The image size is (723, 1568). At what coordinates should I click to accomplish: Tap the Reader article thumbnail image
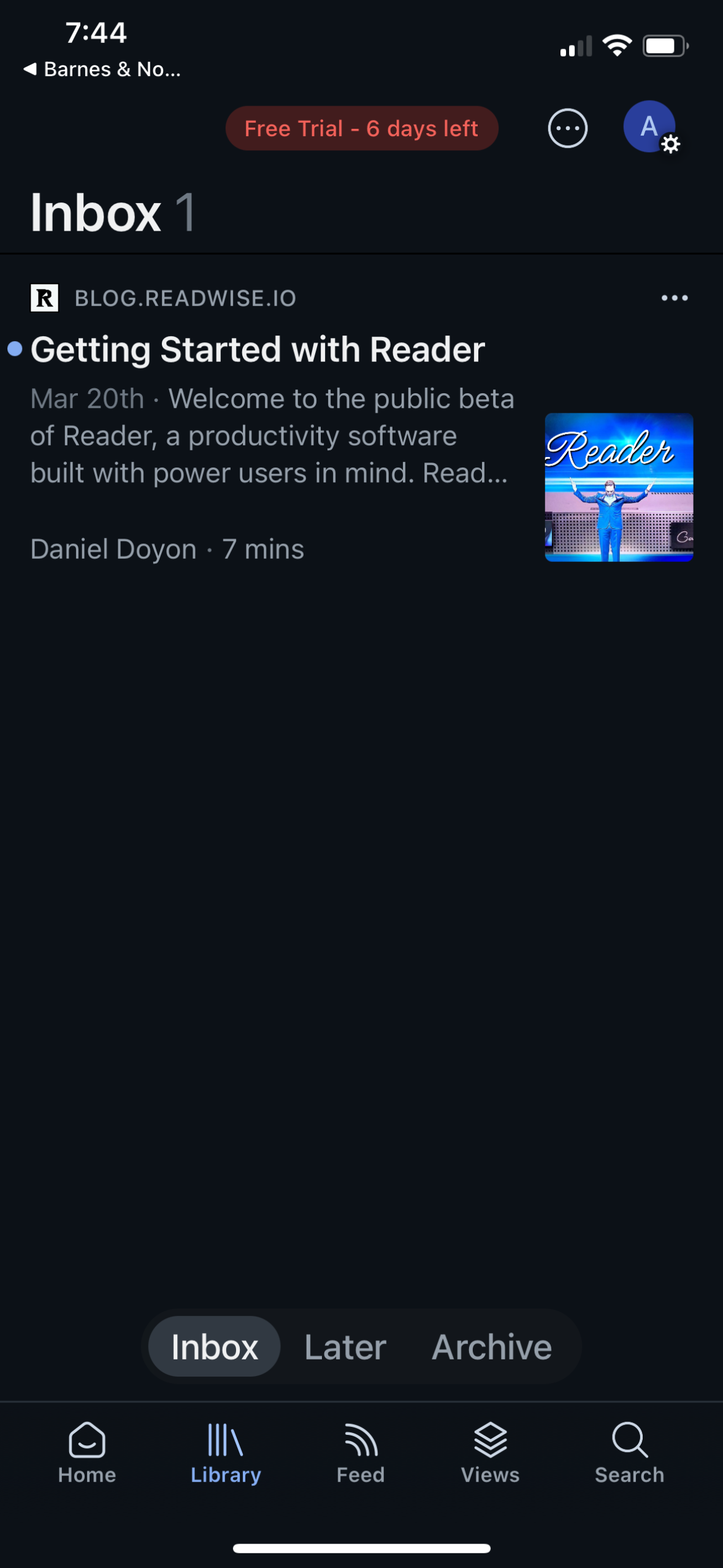click(x=619, y=486)
